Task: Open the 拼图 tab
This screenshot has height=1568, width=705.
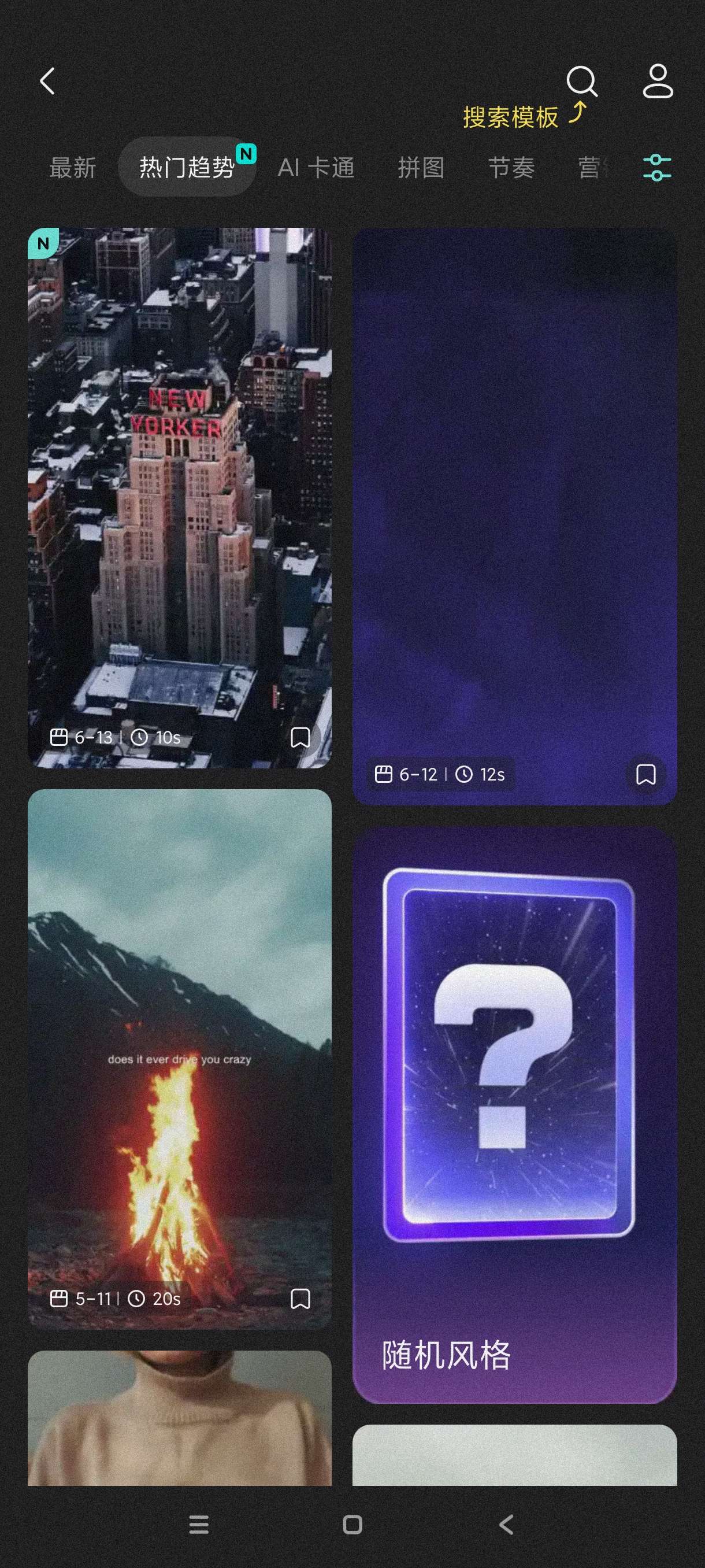Action: (421, 168)
